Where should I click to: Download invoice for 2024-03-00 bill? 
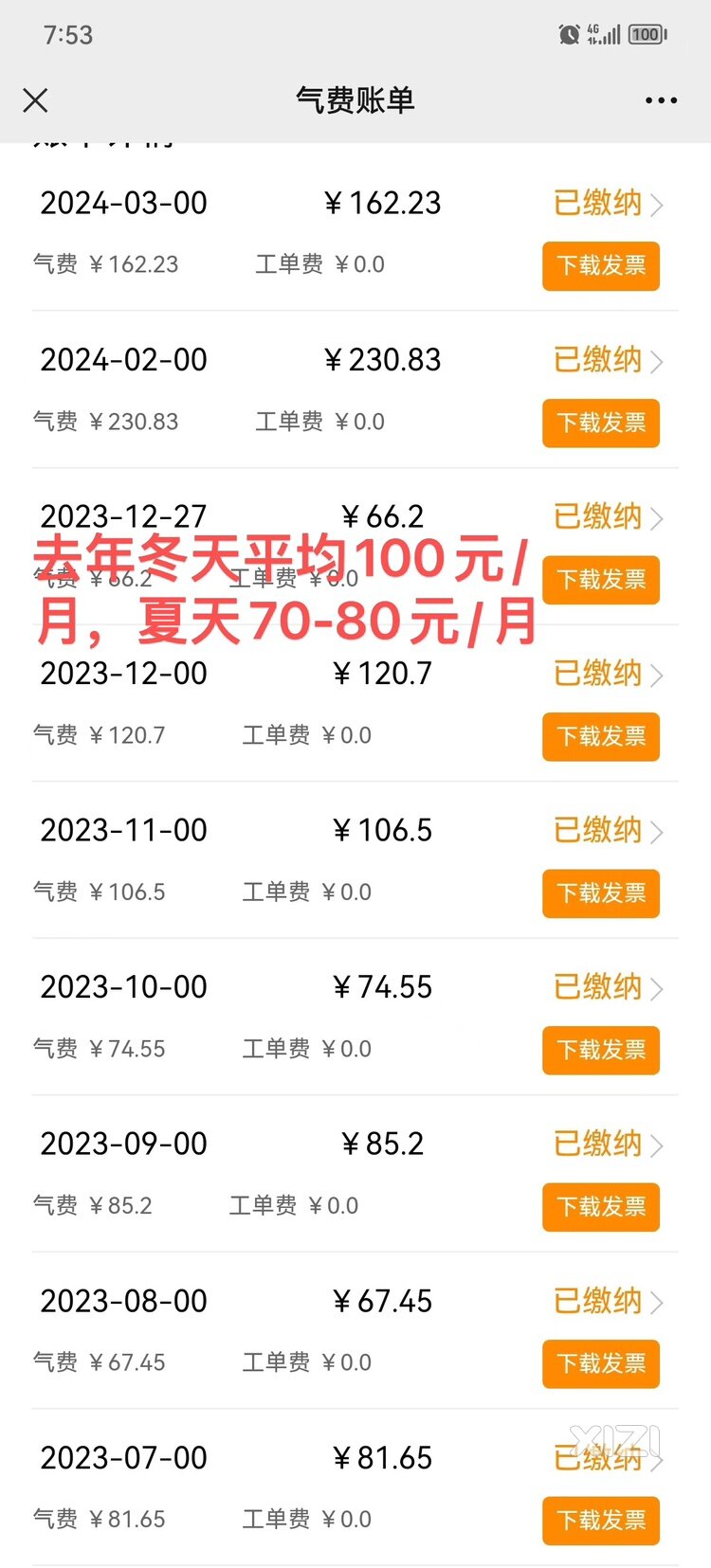pyautogui.click(x=601, y=266)
